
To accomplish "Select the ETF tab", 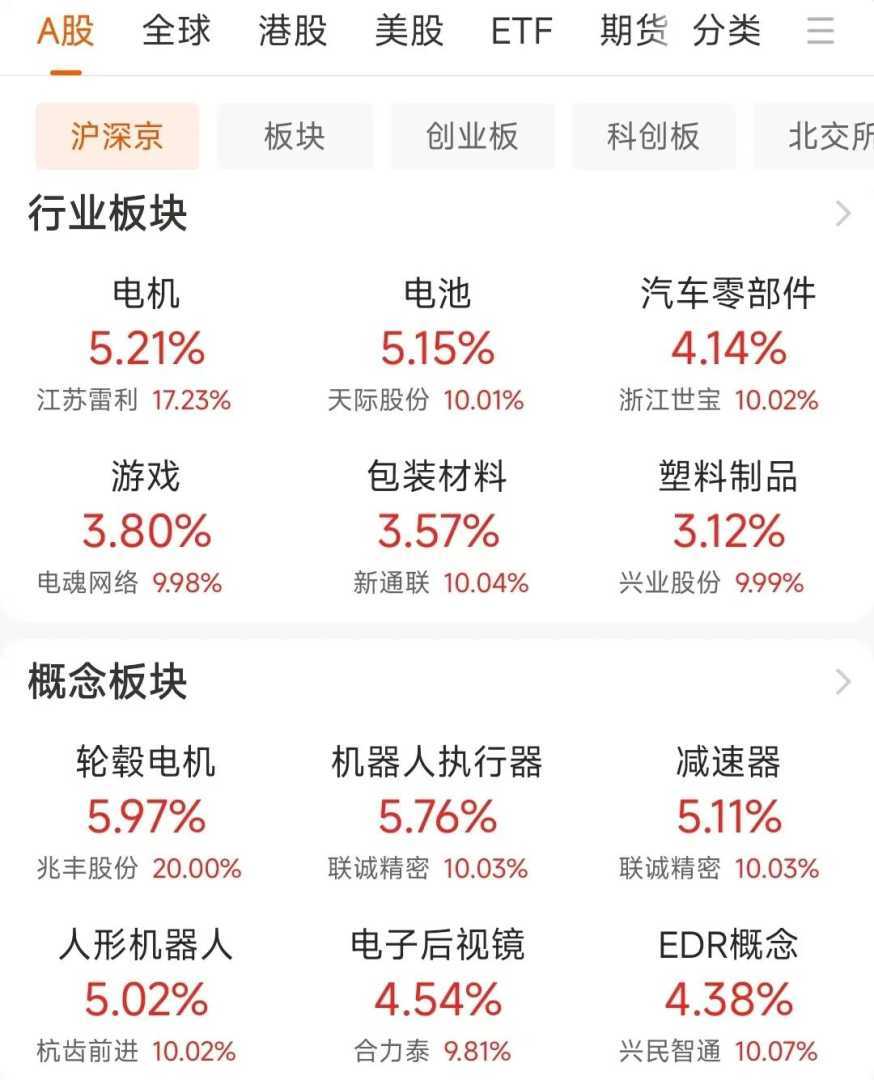I will 522,32.
